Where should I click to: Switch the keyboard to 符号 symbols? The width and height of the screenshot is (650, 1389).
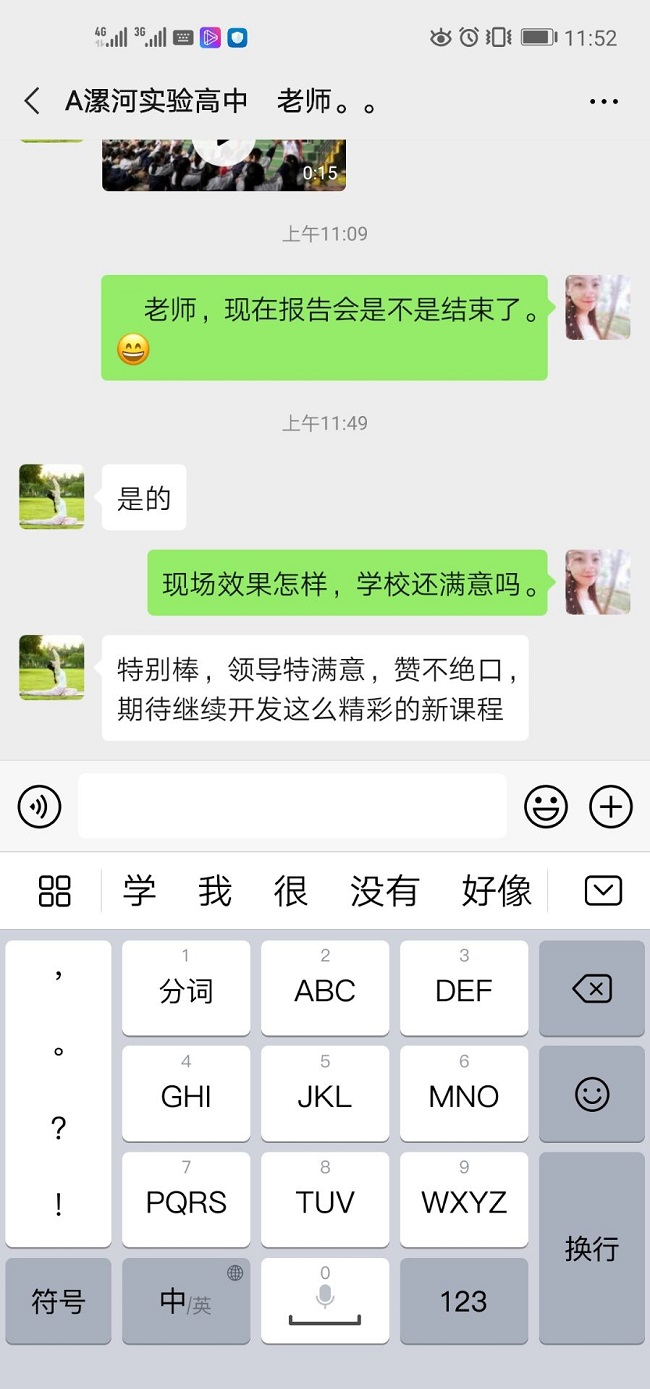tap(58, 1301)
